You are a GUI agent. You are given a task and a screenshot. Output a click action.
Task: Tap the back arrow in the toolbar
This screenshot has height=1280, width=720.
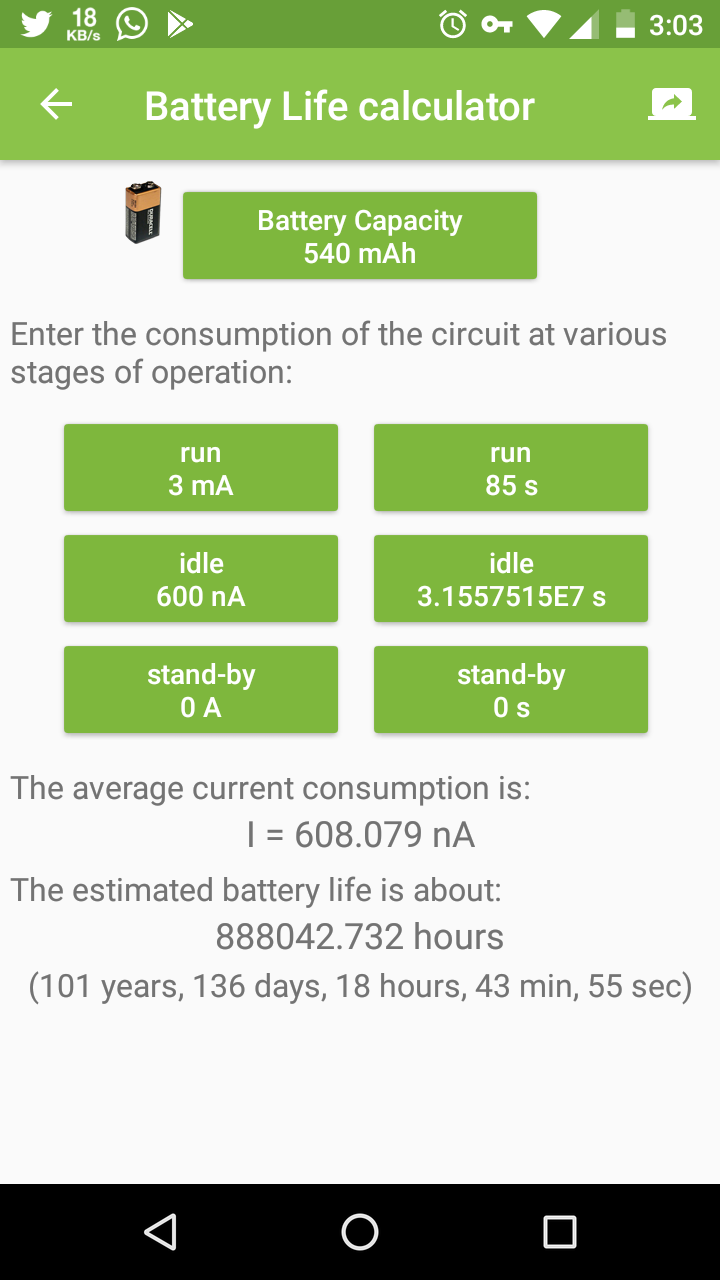click(57, 104)
